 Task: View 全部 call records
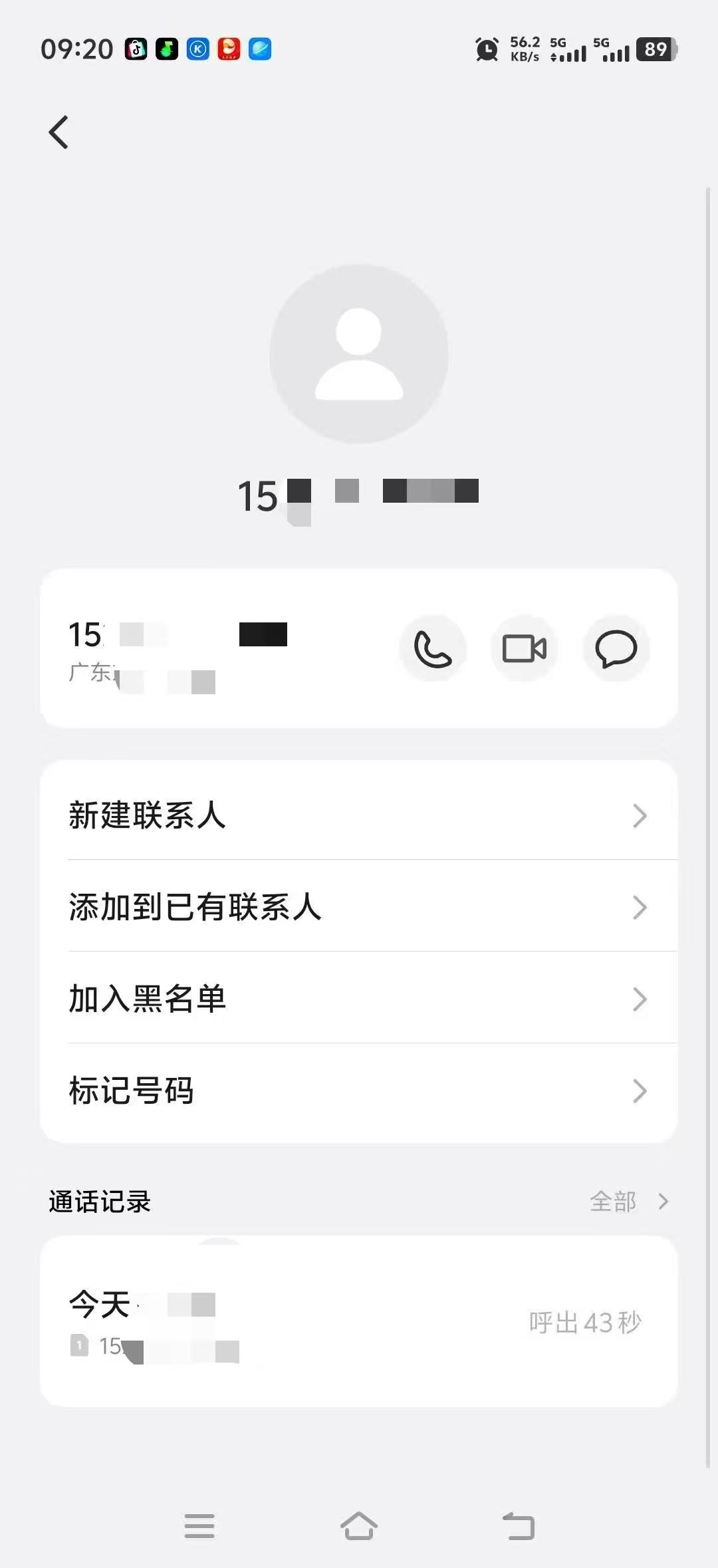point(628,1201)
